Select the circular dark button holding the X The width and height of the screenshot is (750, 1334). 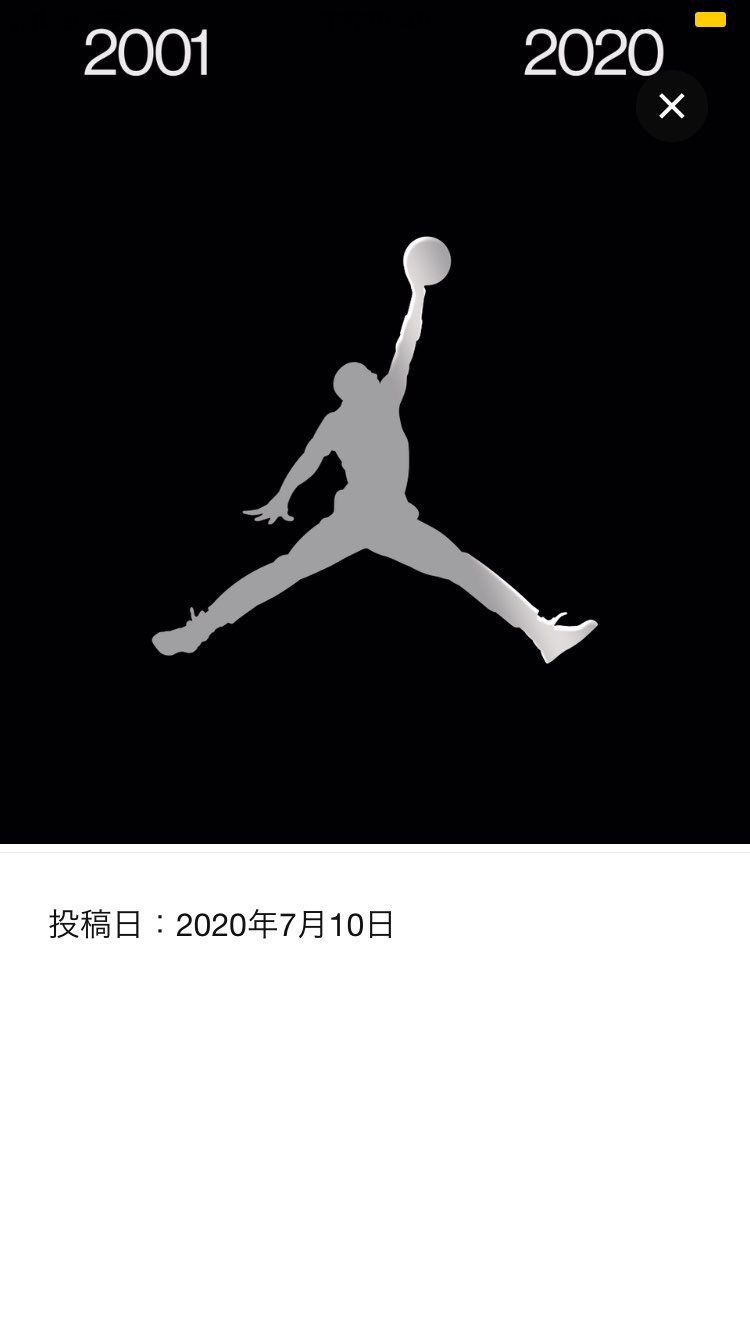point(672,106)
